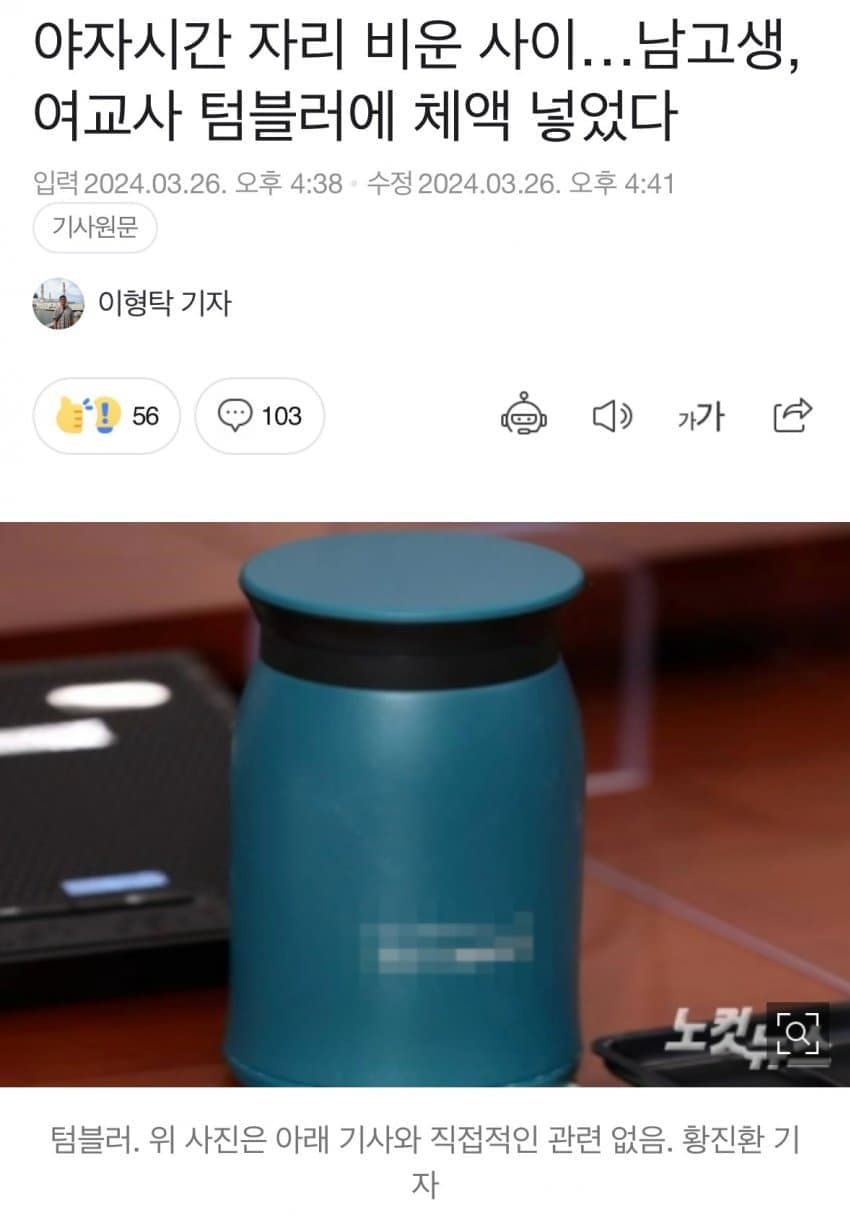Open the AI summary robot icon

[x=524, y=415]
